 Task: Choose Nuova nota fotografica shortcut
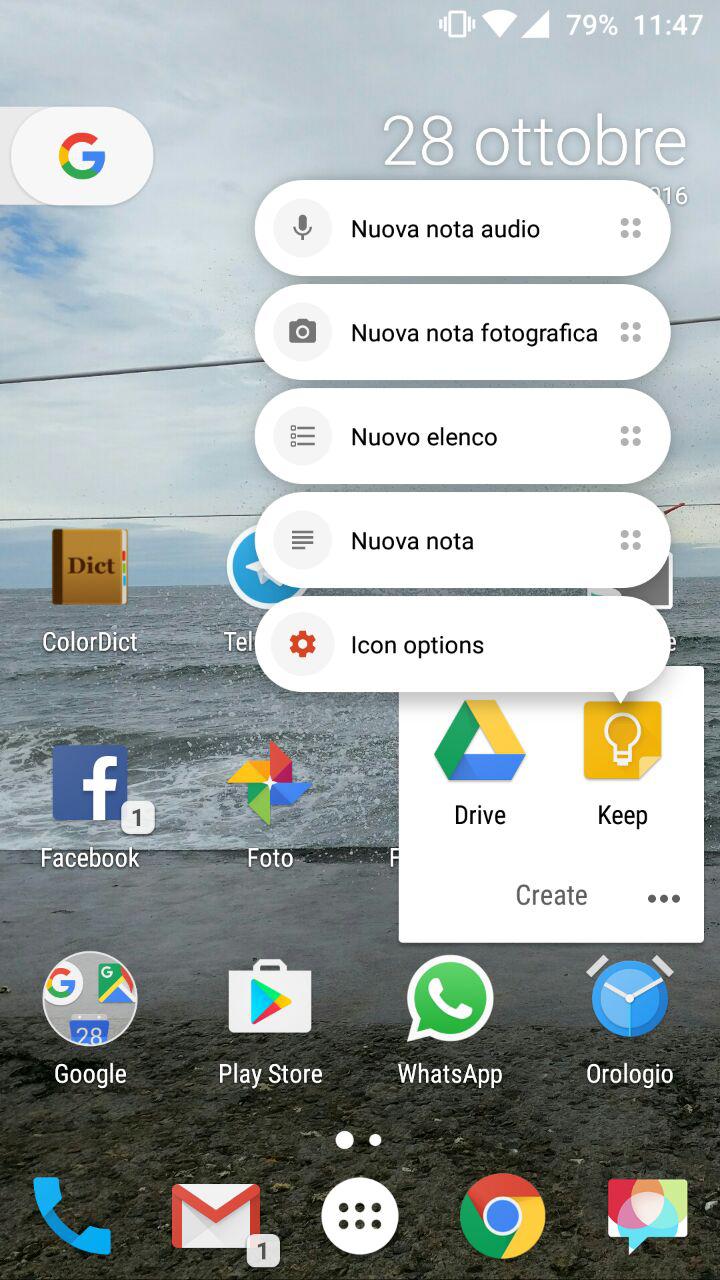pos(462,332)
